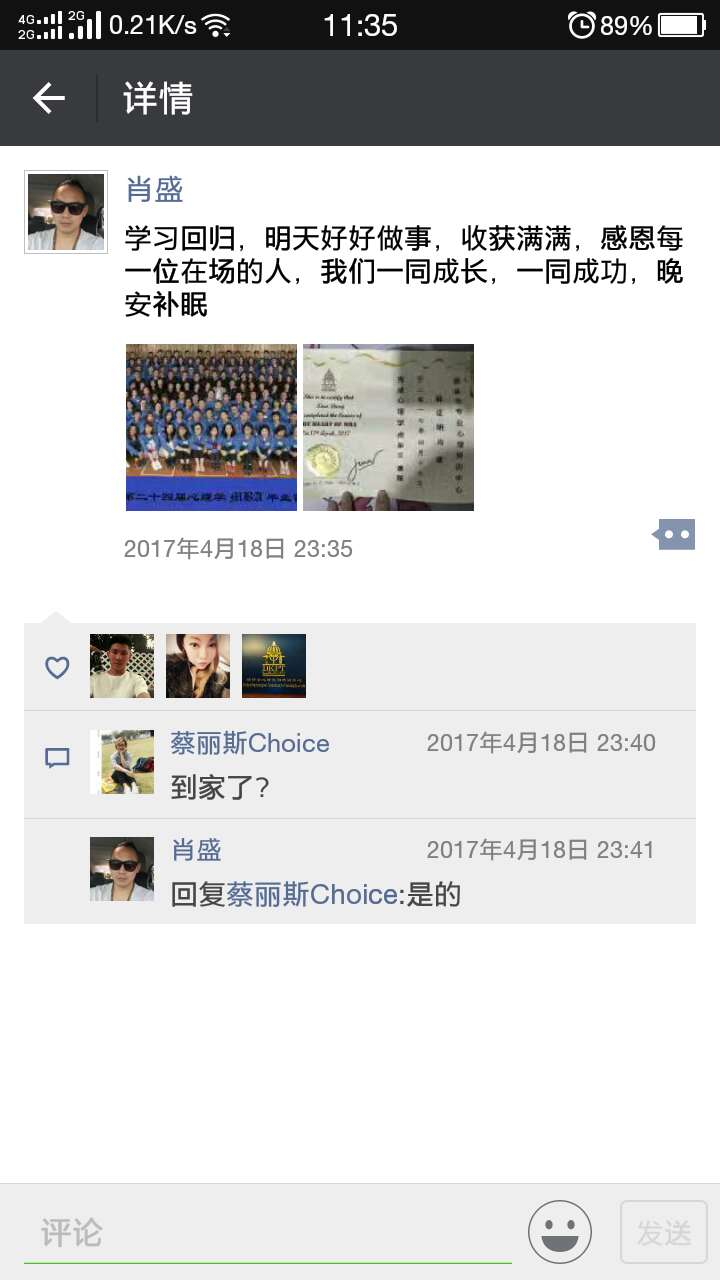The image size is (720, 1280).
Task: Open 蔡丽斯Choice's profile from the comment
Action: pyautogui.click(x=250, y=743)
